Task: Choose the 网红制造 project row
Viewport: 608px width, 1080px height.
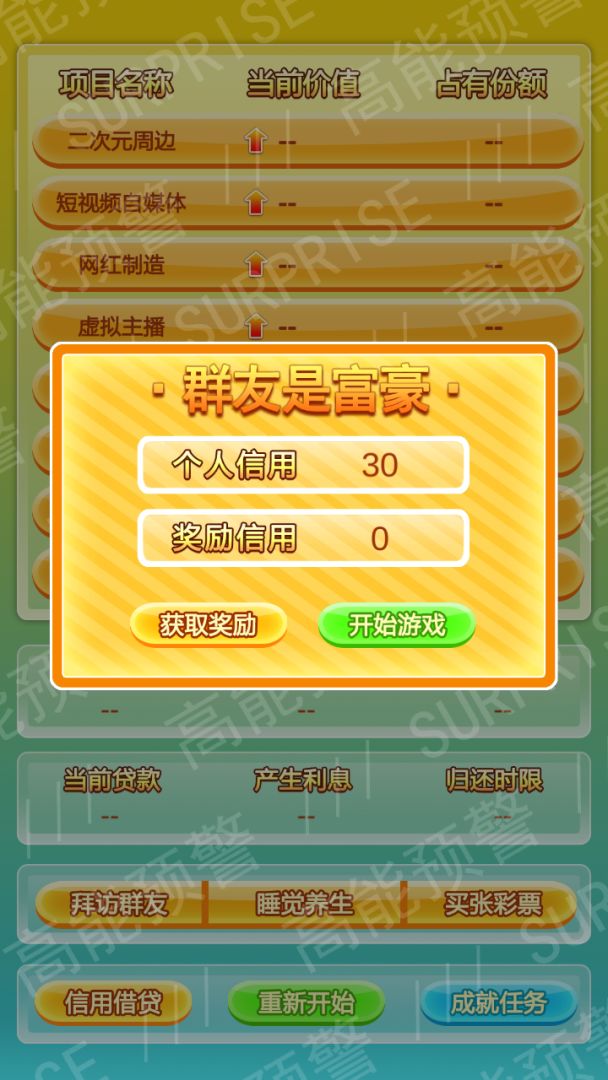Action: click(x=307, y=266)
